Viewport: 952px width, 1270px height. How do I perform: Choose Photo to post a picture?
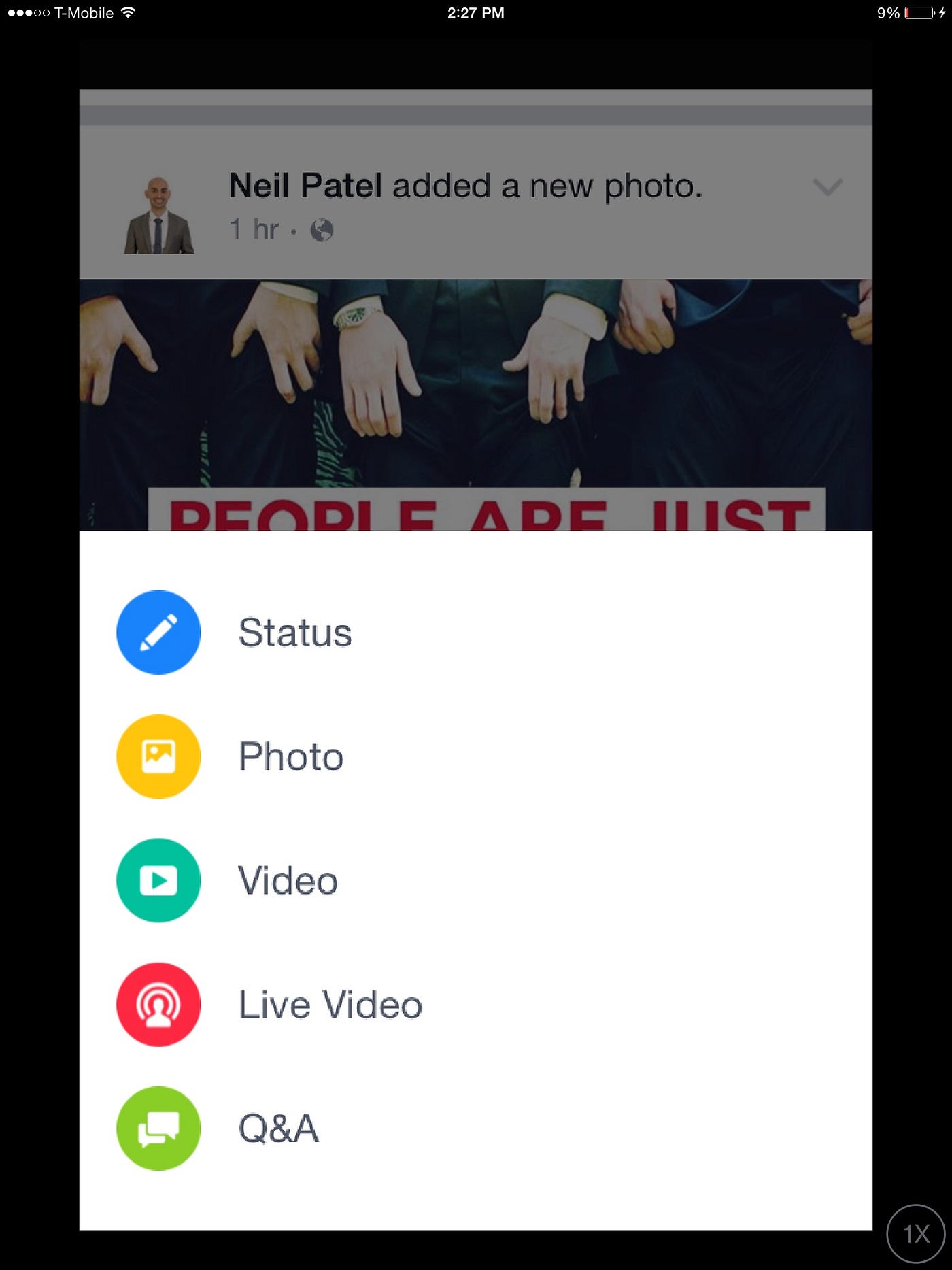click(x=290, y=756)
